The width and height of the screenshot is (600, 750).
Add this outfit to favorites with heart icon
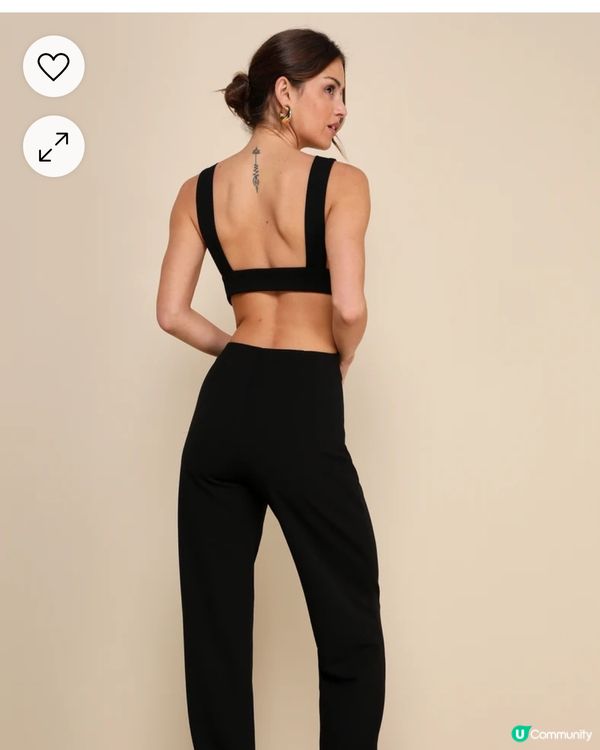(53, 66)
